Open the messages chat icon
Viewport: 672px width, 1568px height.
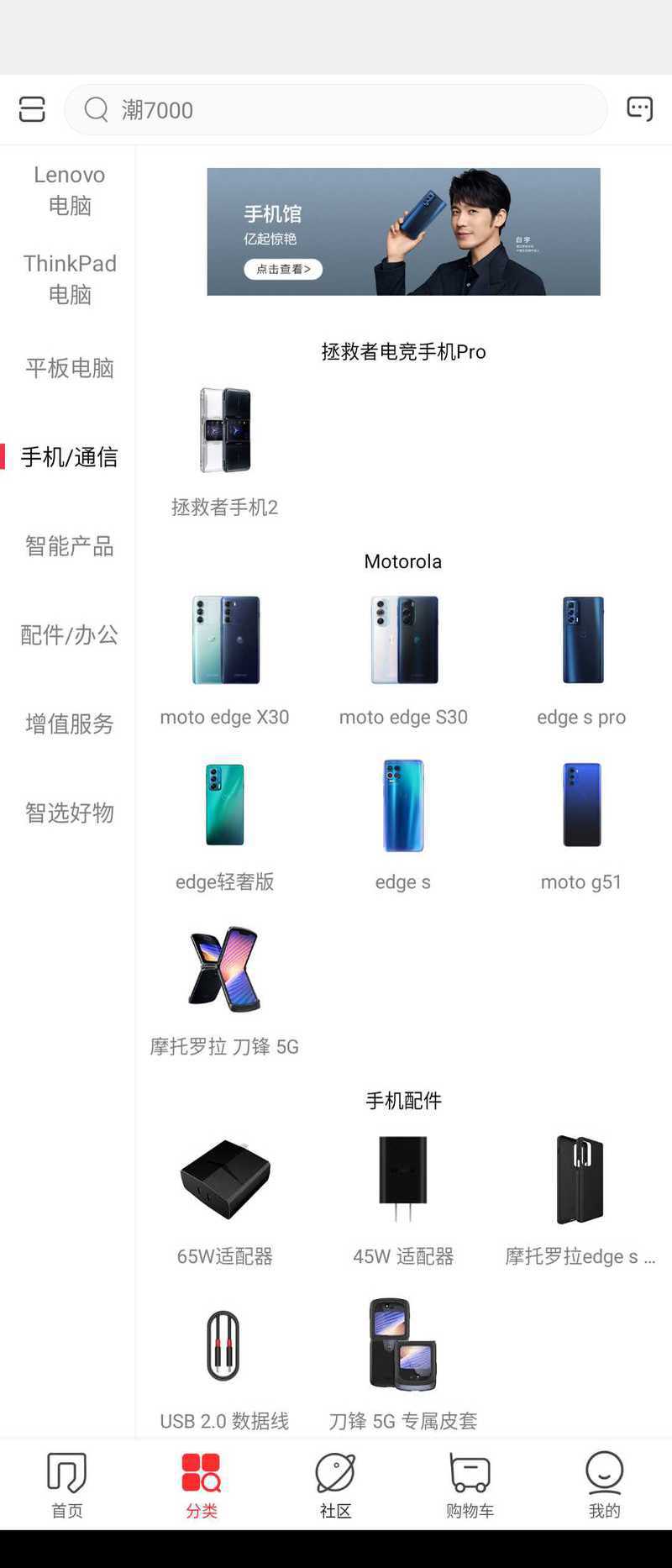[639, 108]
